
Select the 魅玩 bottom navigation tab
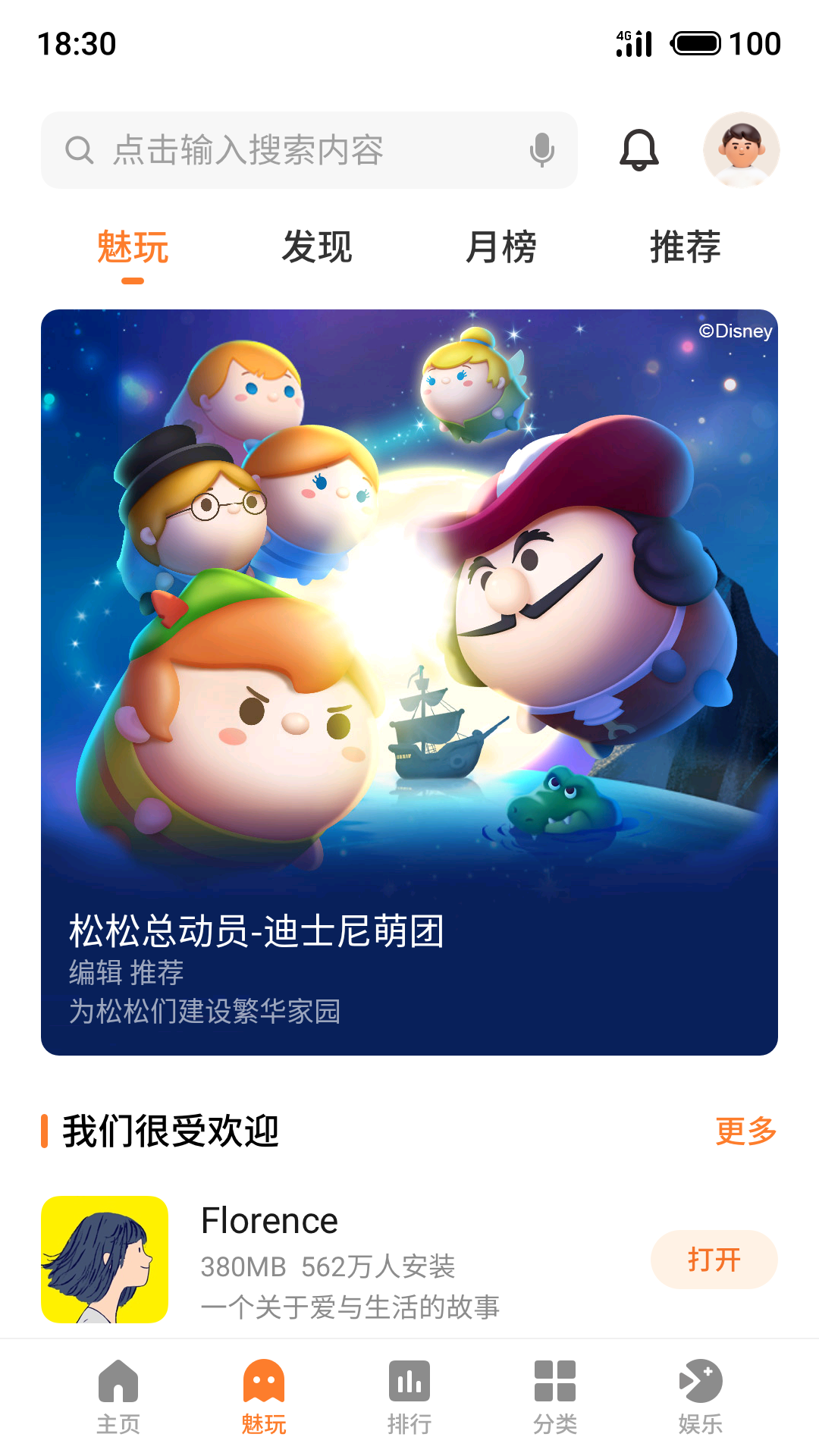(x=264, y=1397)
